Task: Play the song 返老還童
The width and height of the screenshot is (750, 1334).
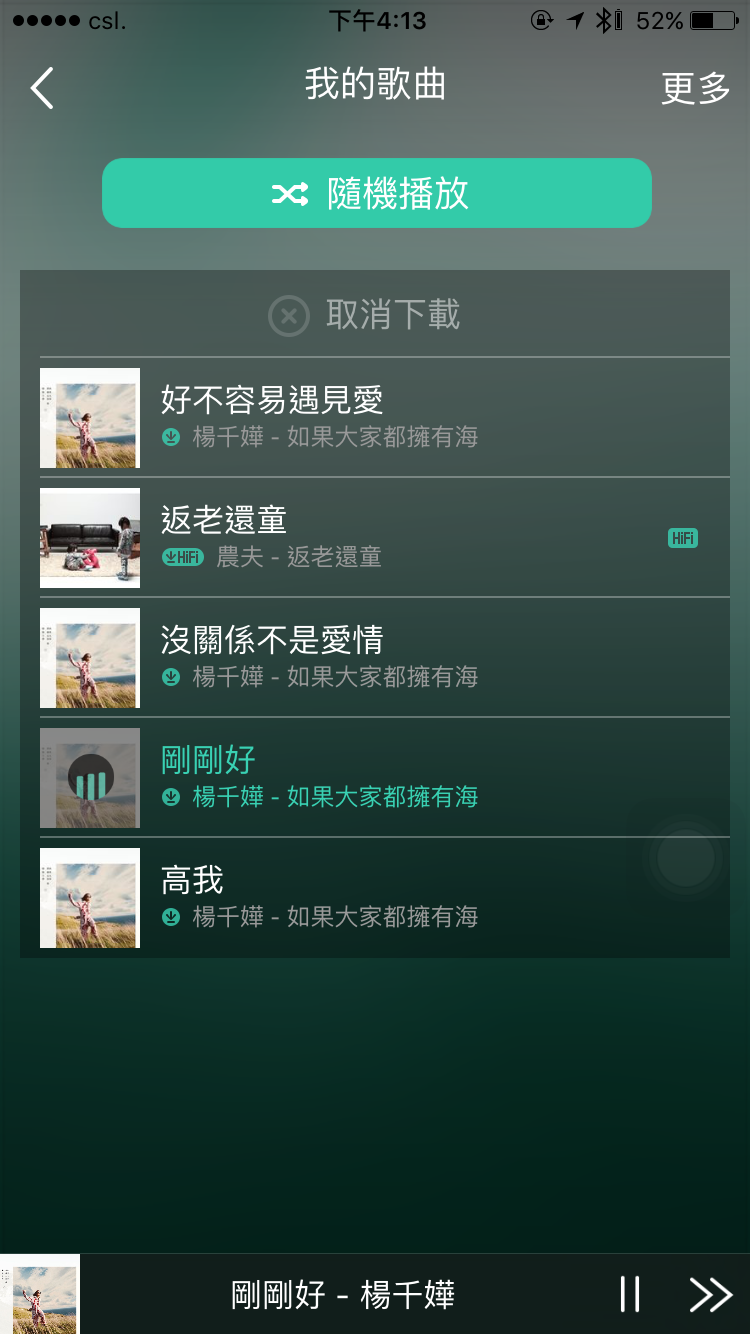Action: click(380, 538)
